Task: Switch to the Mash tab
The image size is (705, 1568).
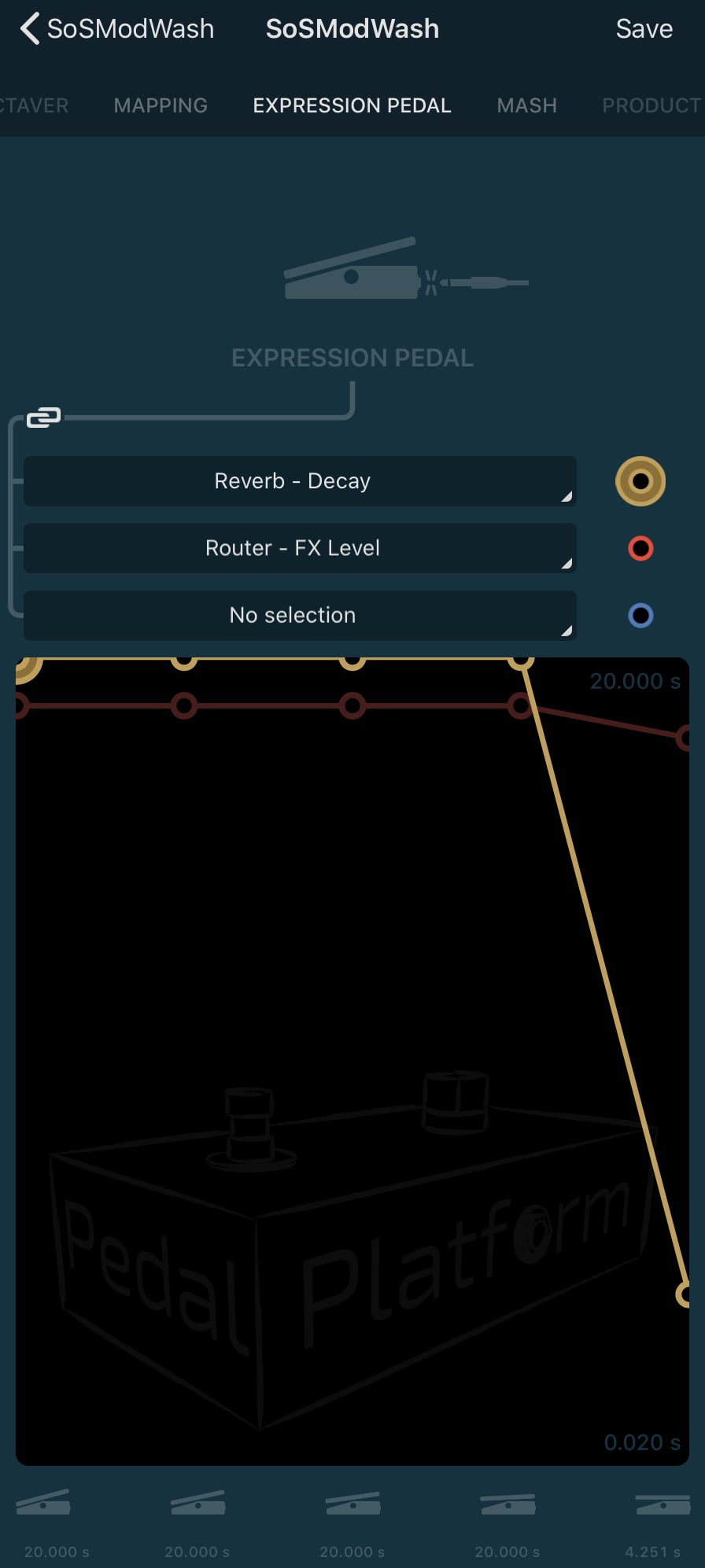Action: 526,105
